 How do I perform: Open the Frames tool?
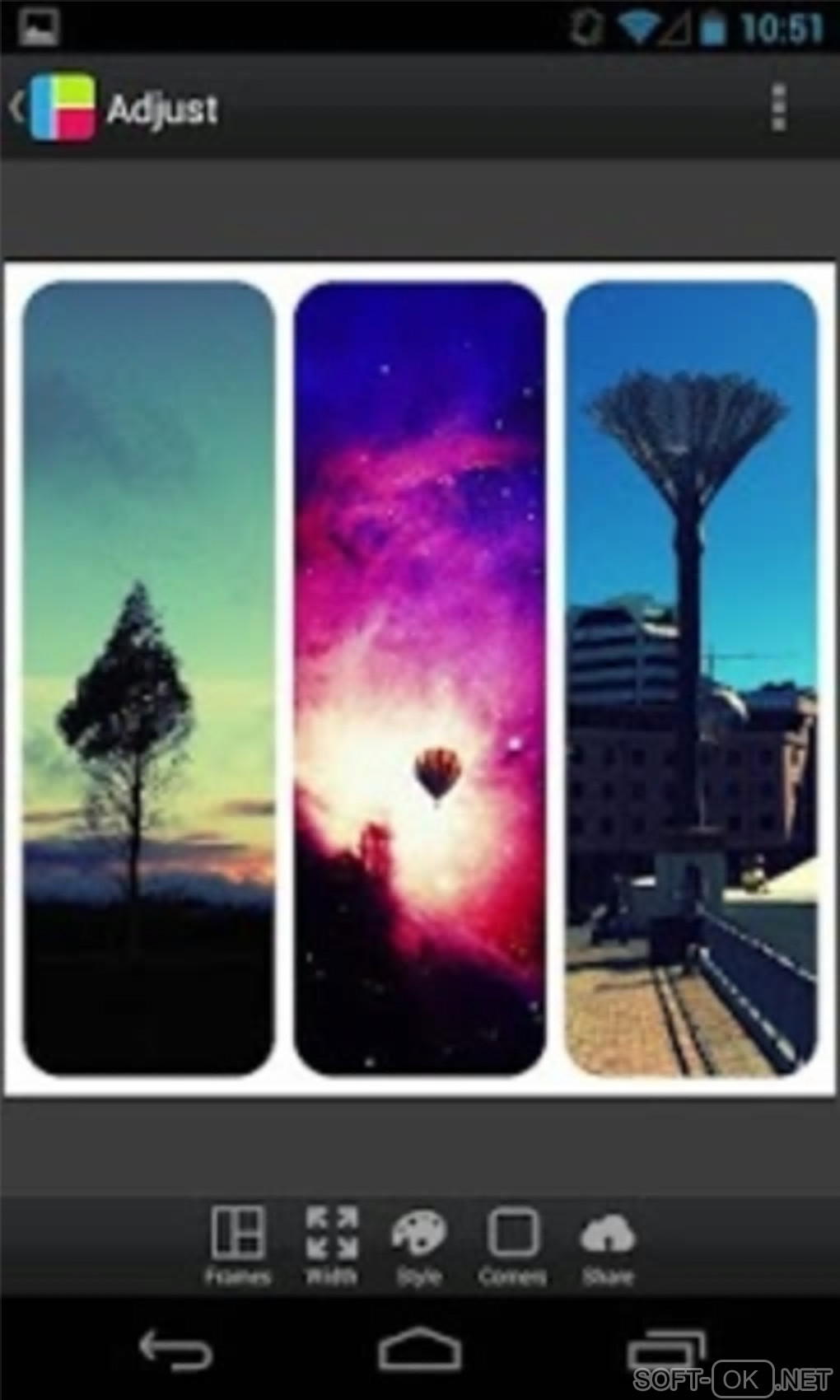tap(238, 1244)
